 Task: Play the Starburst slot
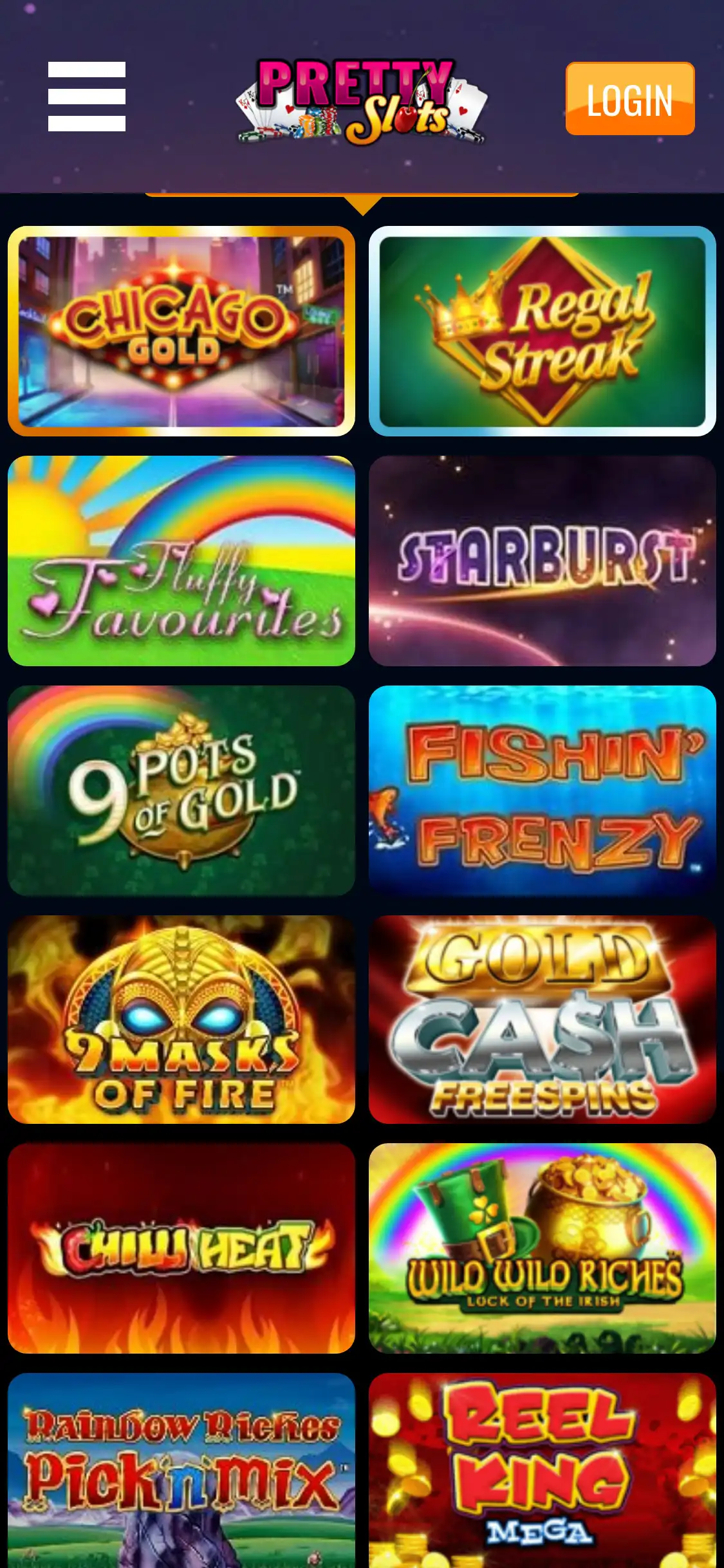542,561
